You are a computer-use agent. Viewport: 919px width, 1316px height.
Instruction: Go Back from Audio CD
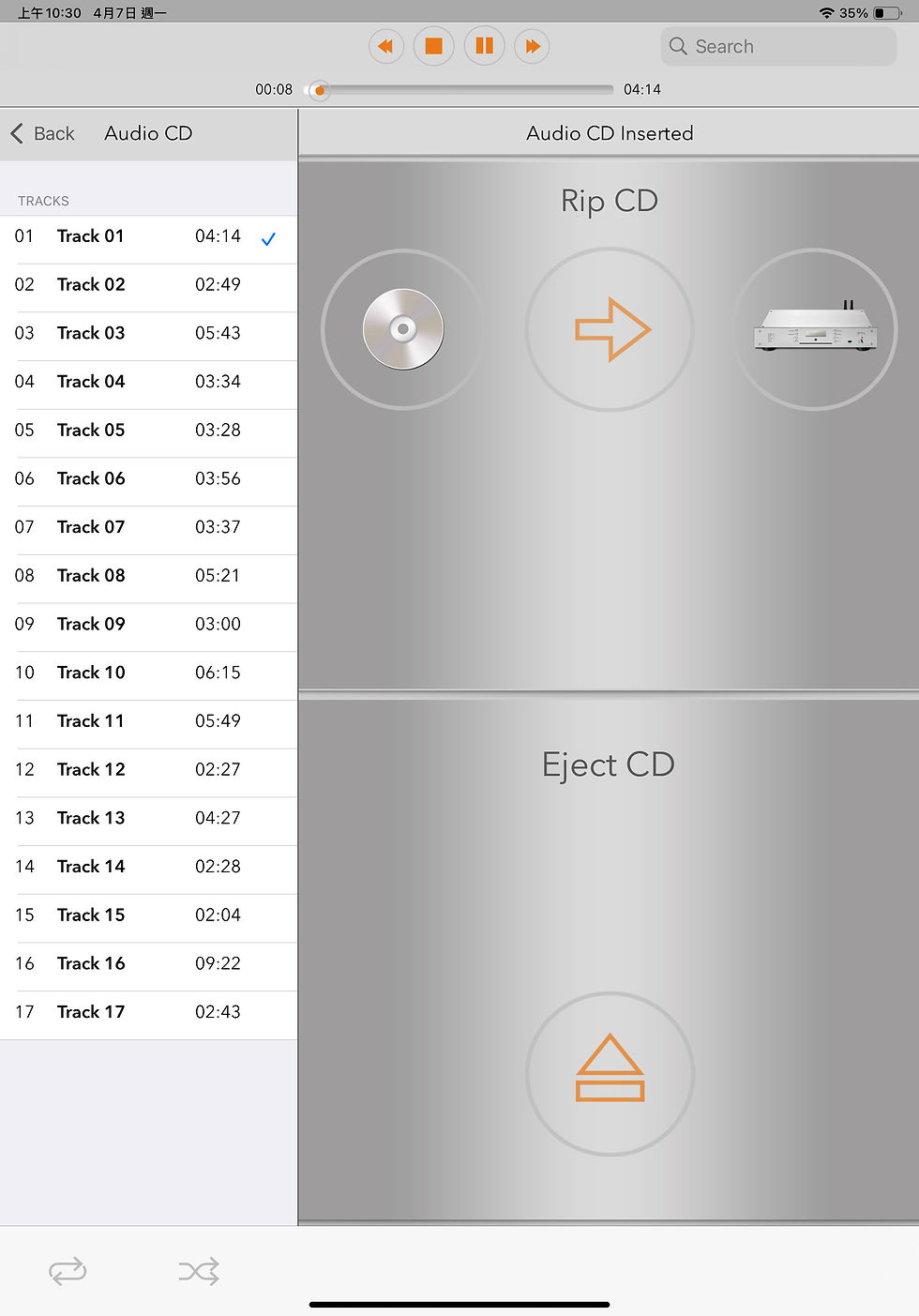point(42,133)
